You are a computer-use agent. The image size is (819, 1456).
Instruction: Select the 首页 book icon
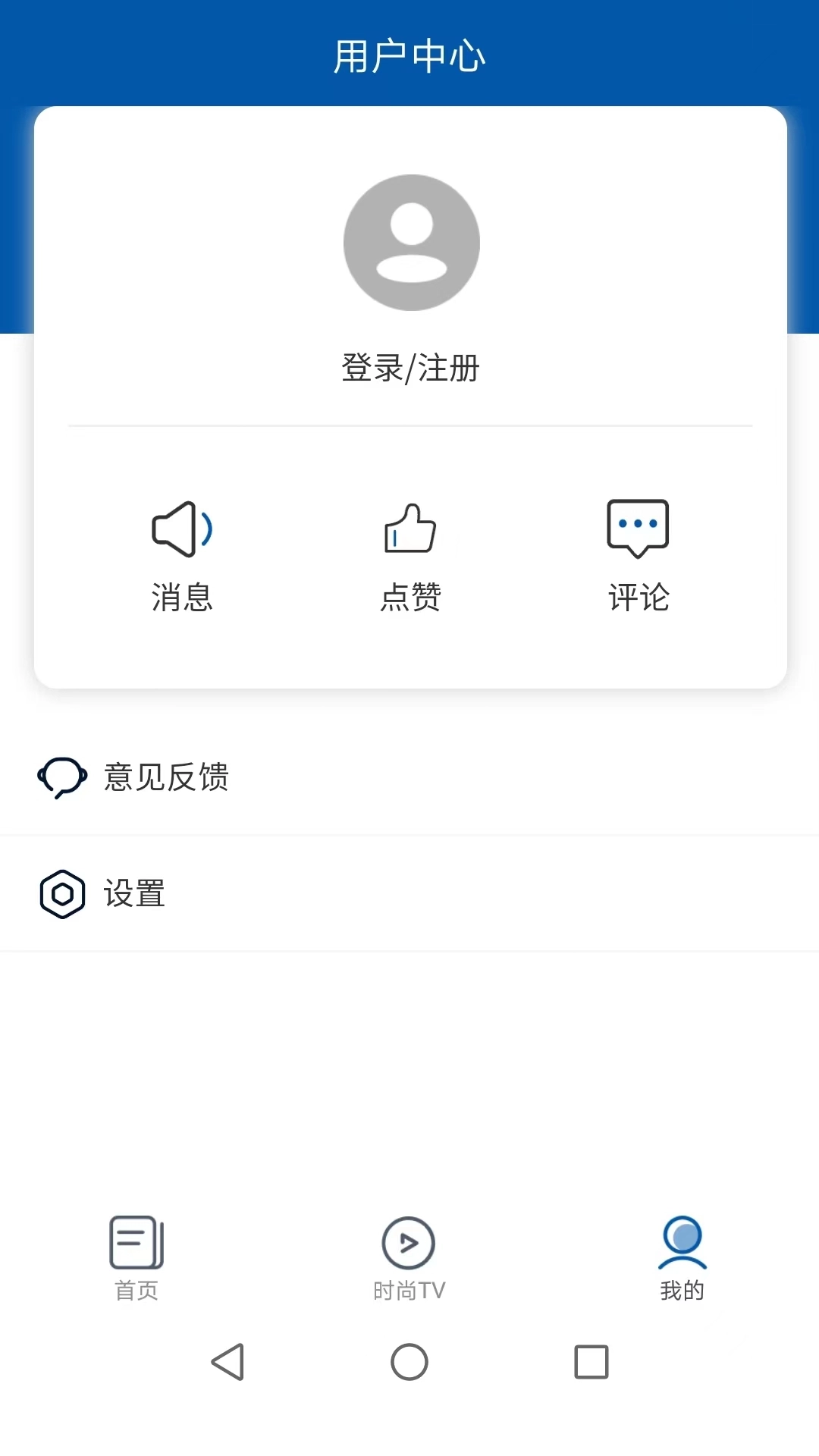136,1242
